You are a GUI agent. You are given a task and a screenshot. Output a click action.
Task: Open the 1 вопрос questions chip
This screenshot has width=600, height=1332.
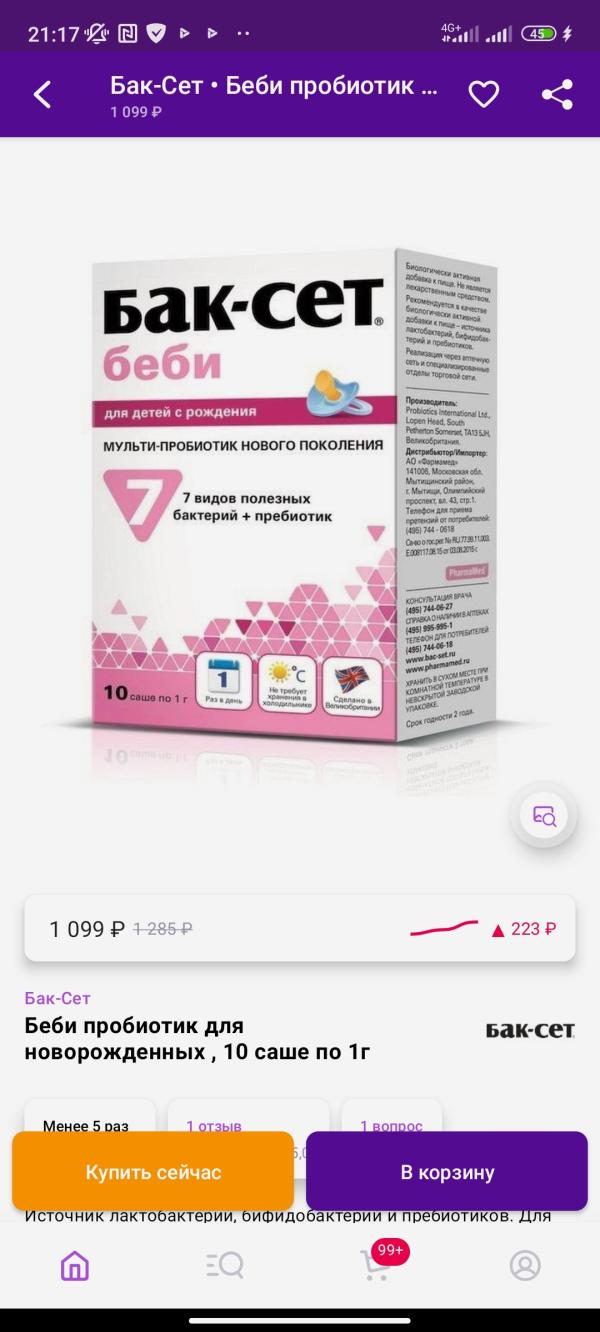[391, 1125]
